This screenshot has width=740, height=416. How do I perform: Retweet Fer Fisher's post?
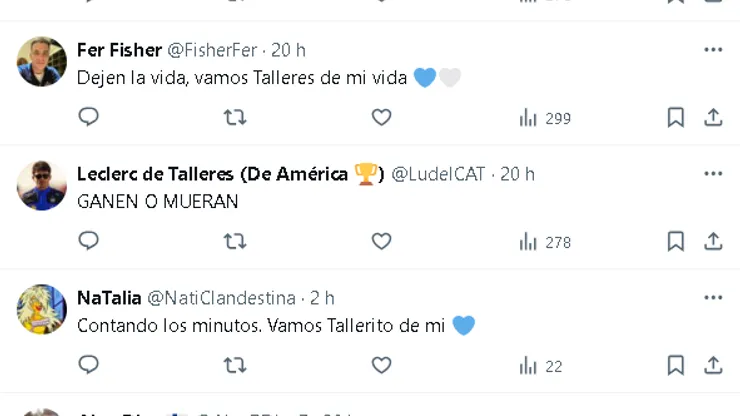(235, 117)
